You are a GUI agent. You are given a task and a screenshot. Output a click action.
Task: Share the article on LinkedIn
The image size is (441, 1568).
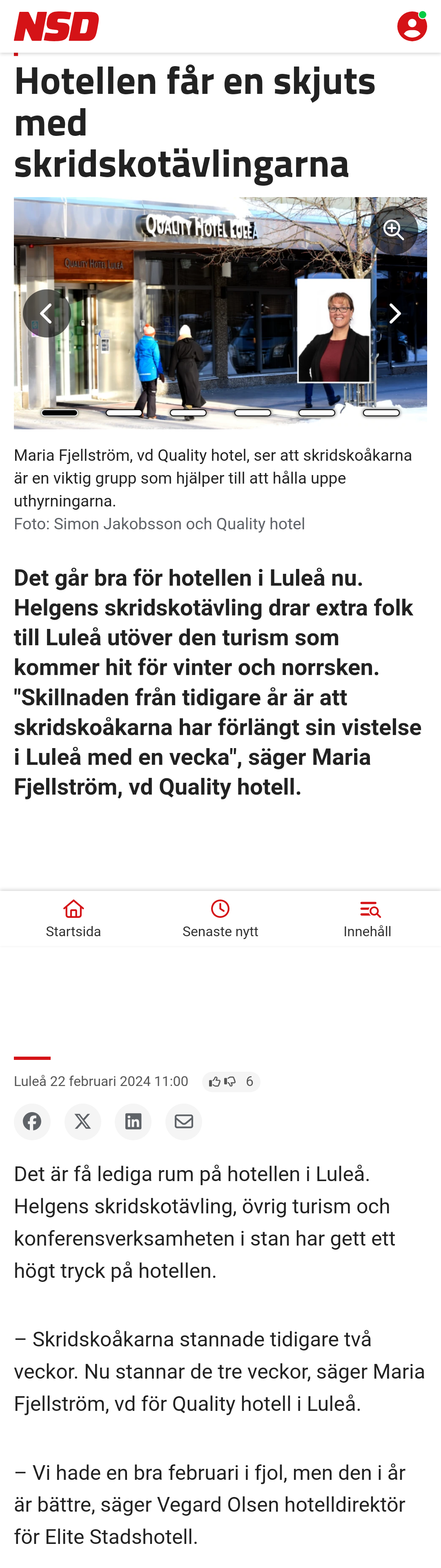(x=133, y=1121)
